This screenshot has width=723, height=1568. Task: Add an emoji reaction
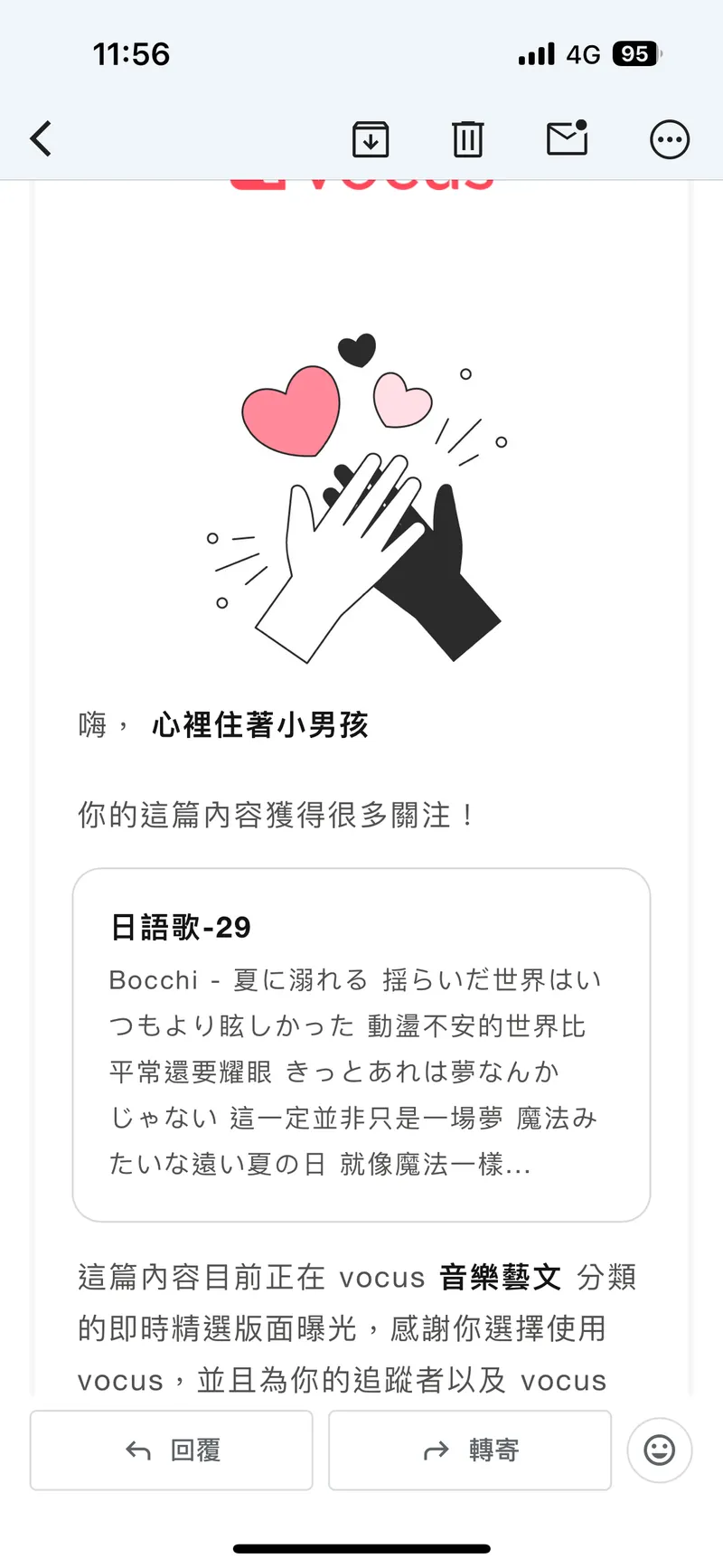(x=660, y=1450)
